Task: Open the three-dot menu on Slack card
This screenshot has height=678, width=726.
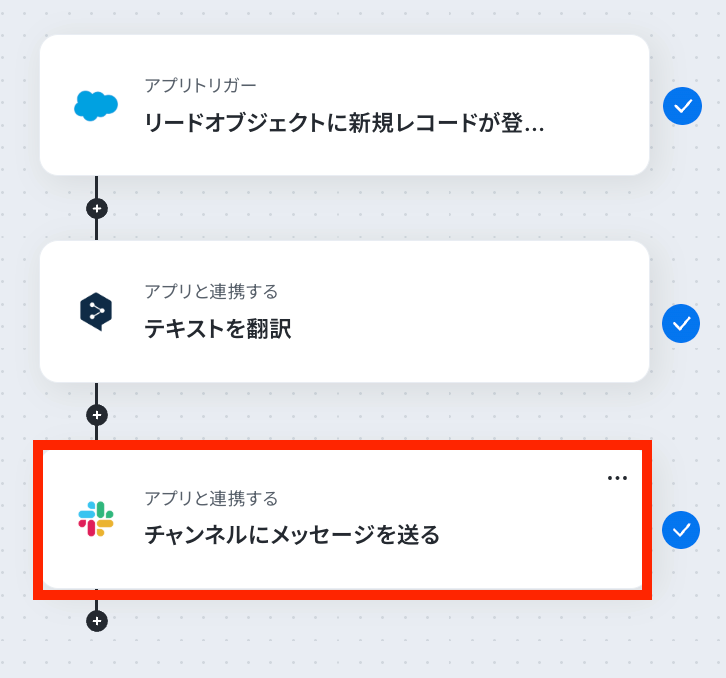Action: pos(617,478)
